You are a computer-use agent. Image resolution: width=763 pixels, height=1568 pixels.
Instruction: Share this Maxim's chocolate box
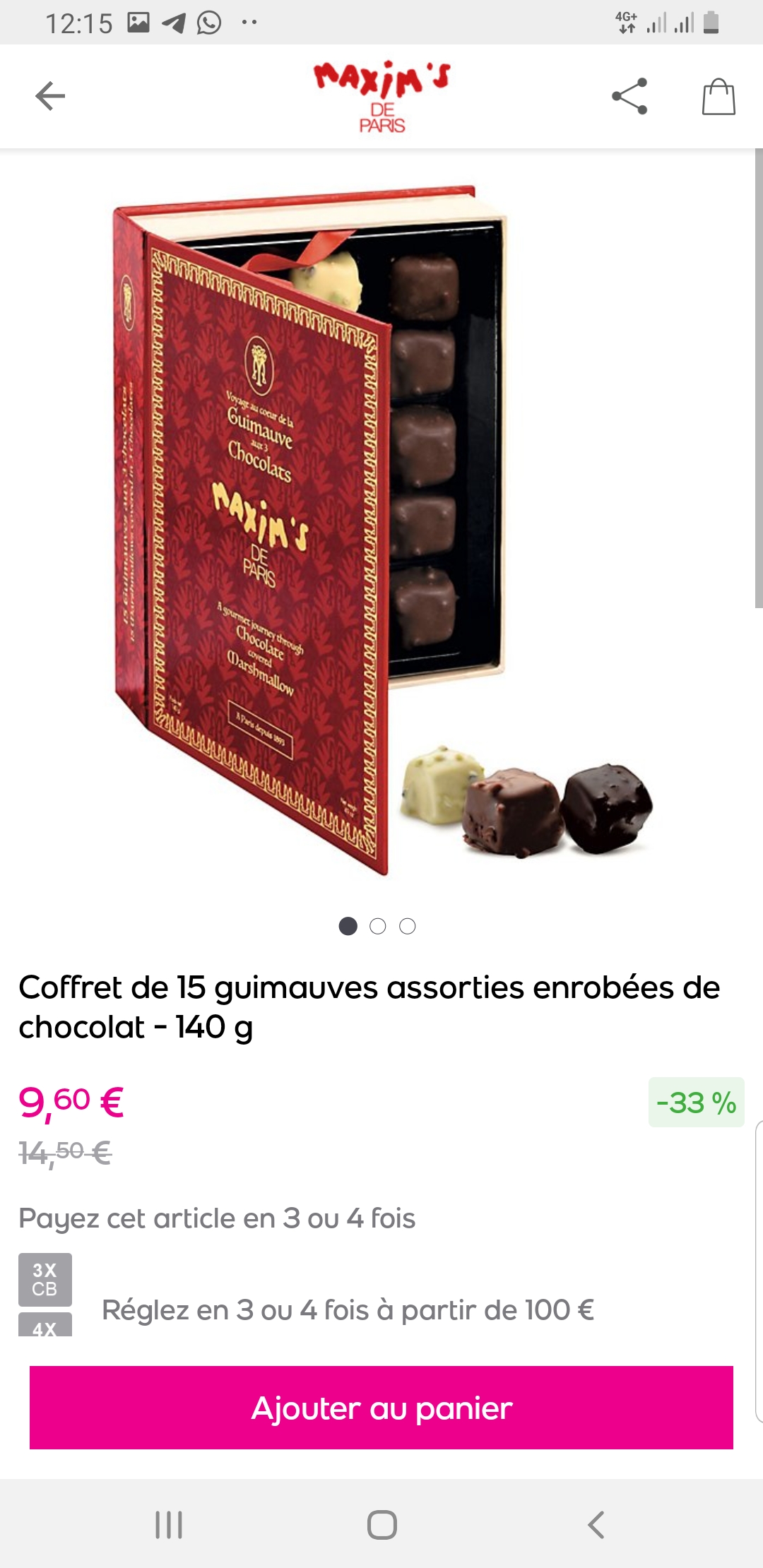(x=629, y=96)
